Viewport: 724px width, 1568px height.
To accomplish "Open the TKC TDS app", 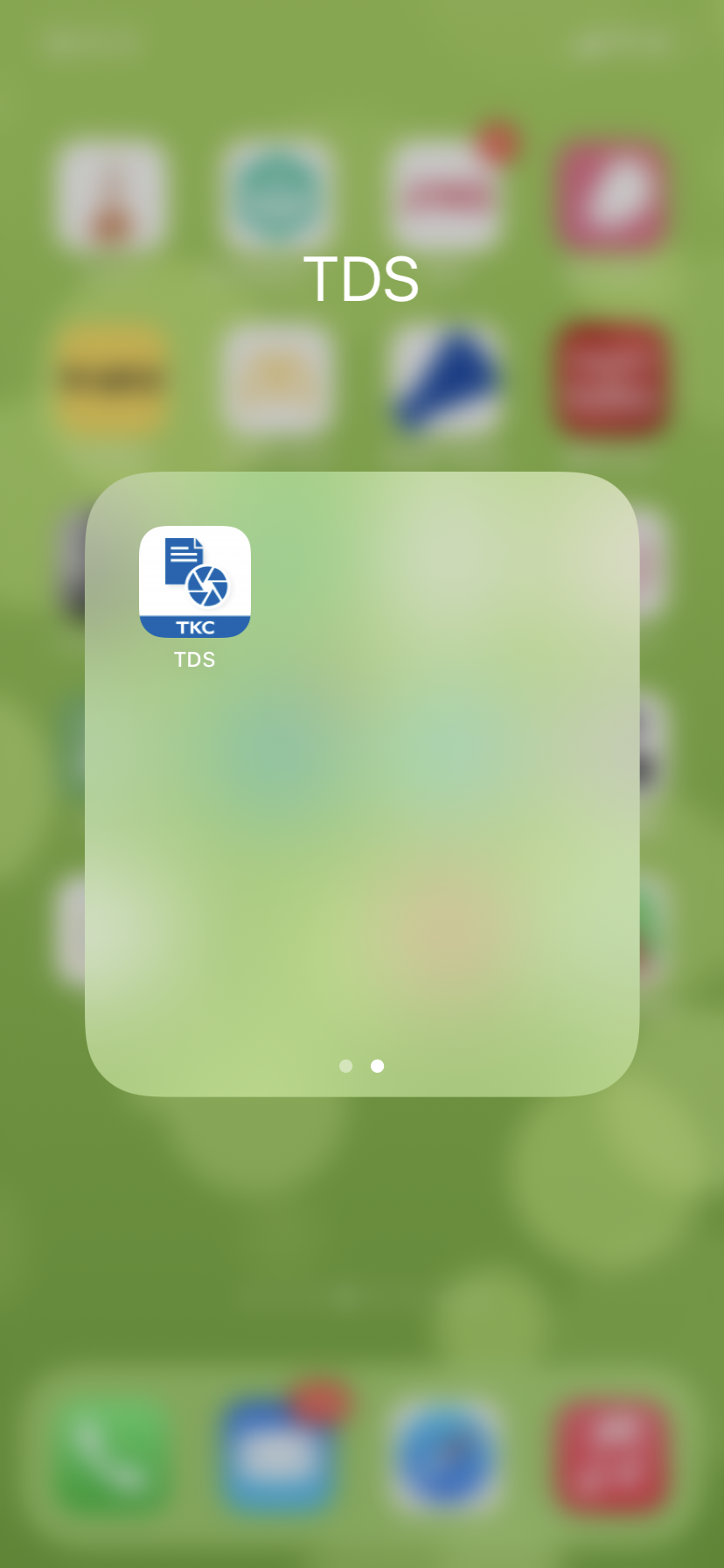I will tap(195, 582).
